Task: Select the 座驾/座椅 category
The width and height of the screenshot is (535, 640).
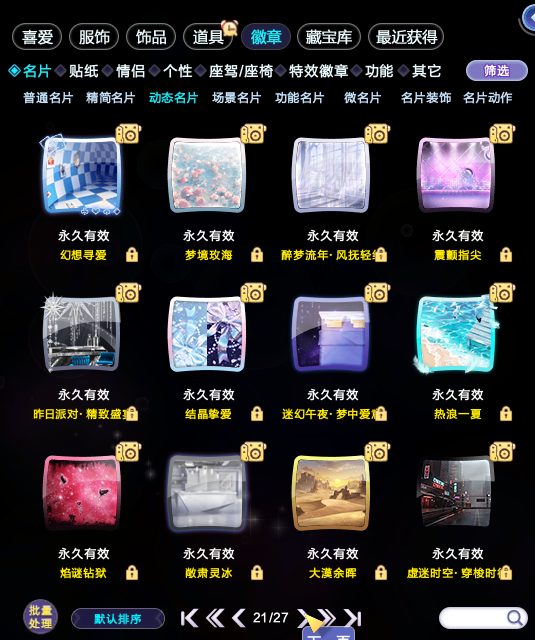Action: [x=241, y=71]
